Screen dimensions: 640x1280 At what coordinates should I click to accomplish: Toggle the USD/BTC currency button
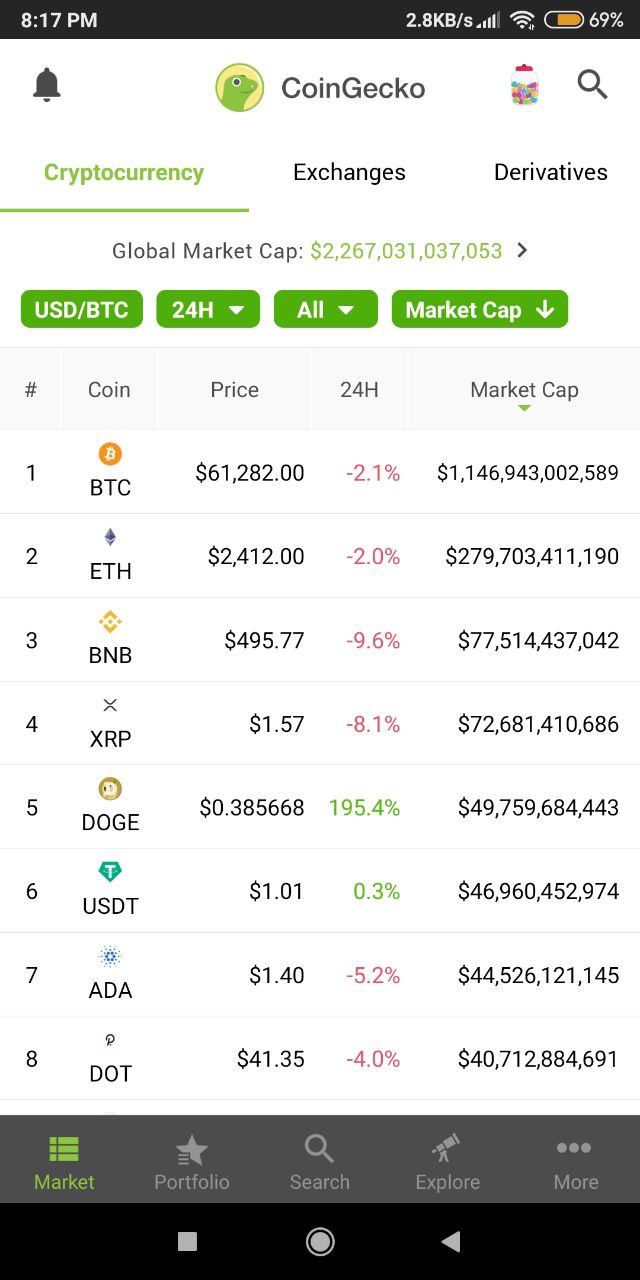[82, 310]
